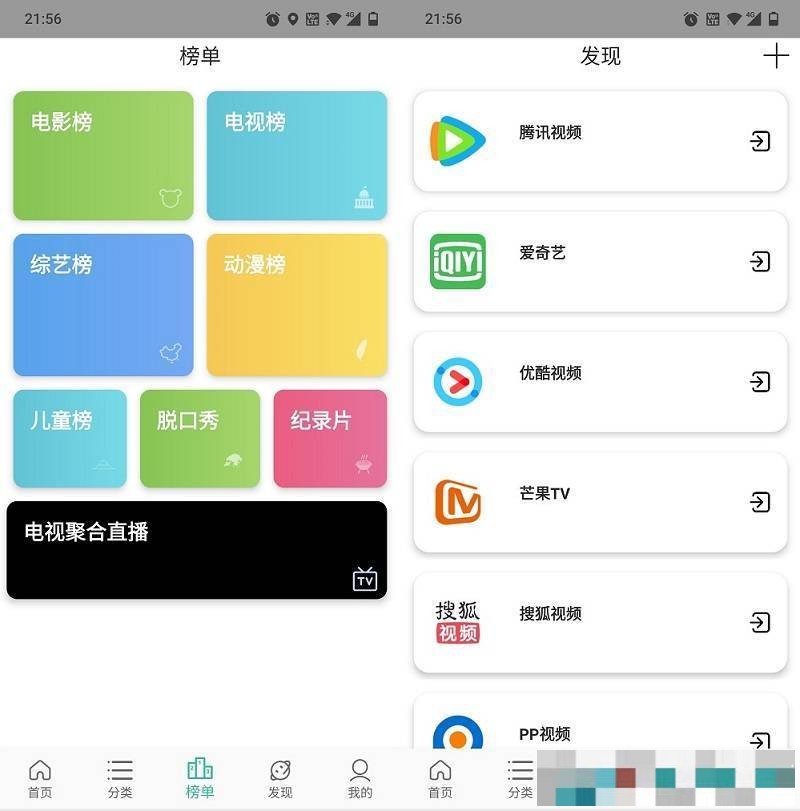This screenshot has height=811, width=800.
Task: Open the 腾讯视频 row
Action: [x=600, y=141]
